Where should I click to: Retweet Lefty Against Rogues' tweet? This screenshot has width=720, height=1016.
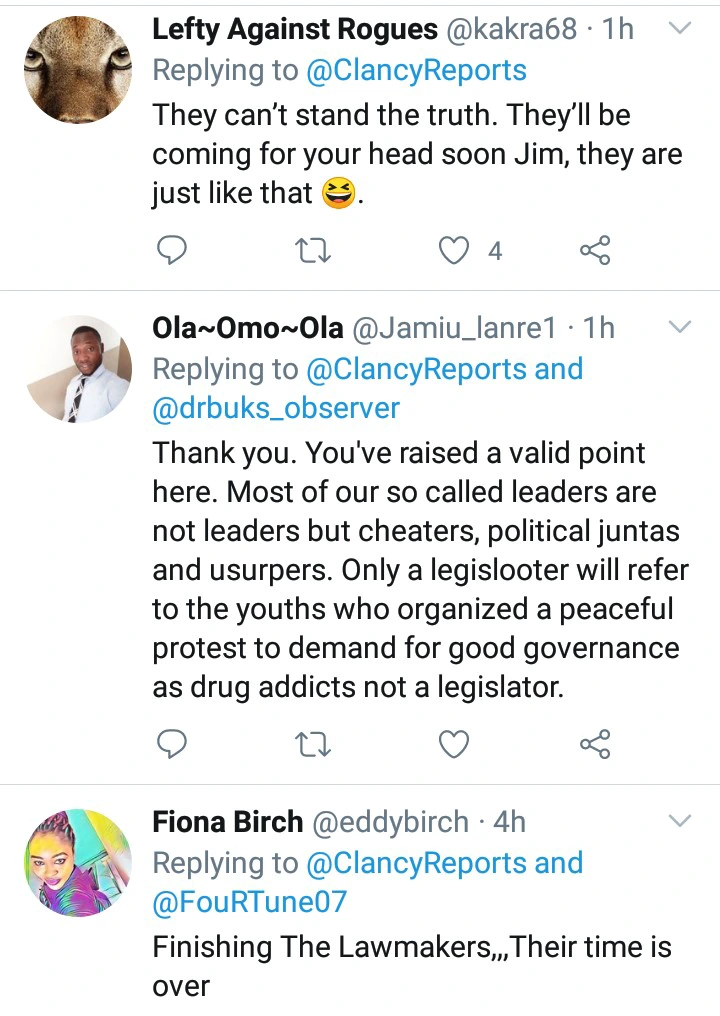click(314, 250)
